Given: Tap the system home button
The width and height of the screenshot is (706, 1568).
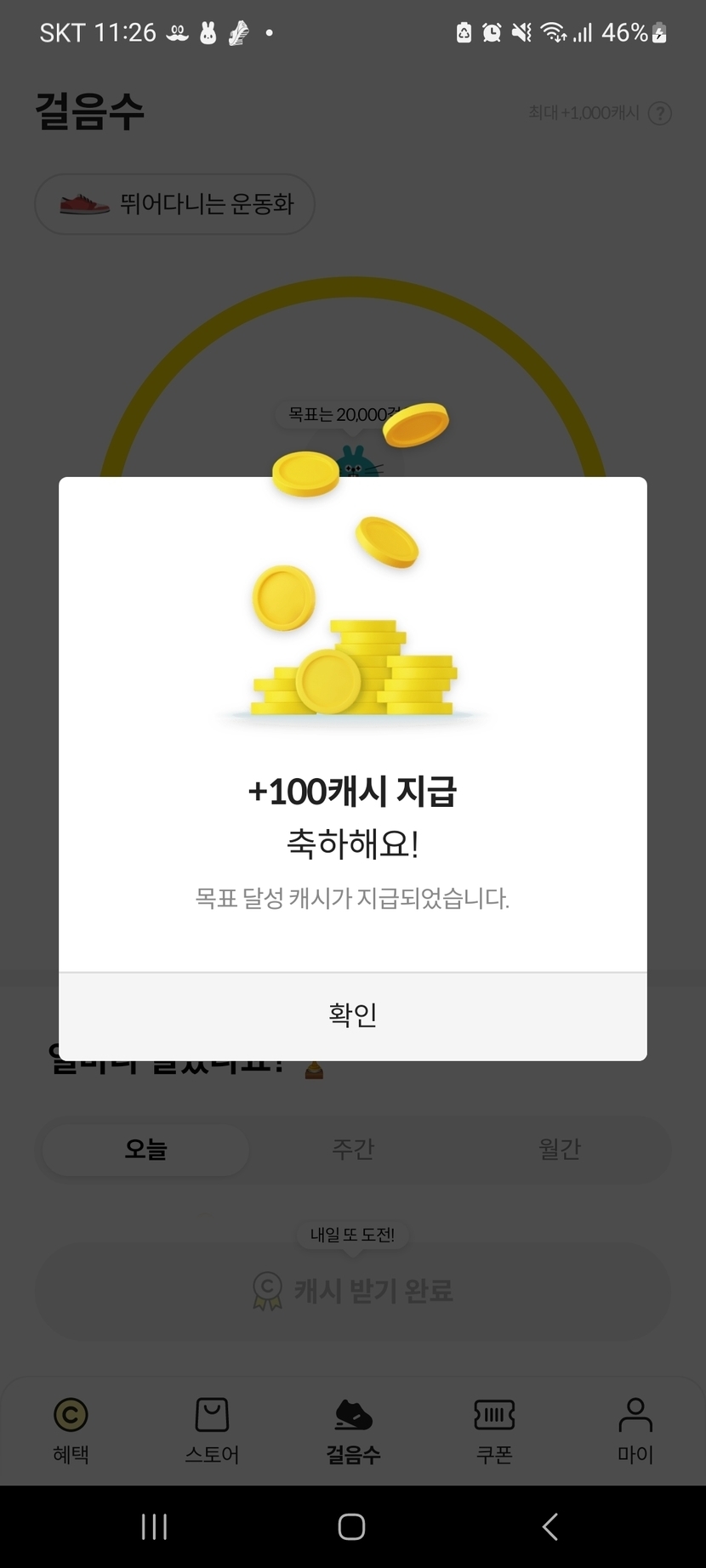Looking at the screenshot, I should pyautogui.click(x=352, y=1527).
